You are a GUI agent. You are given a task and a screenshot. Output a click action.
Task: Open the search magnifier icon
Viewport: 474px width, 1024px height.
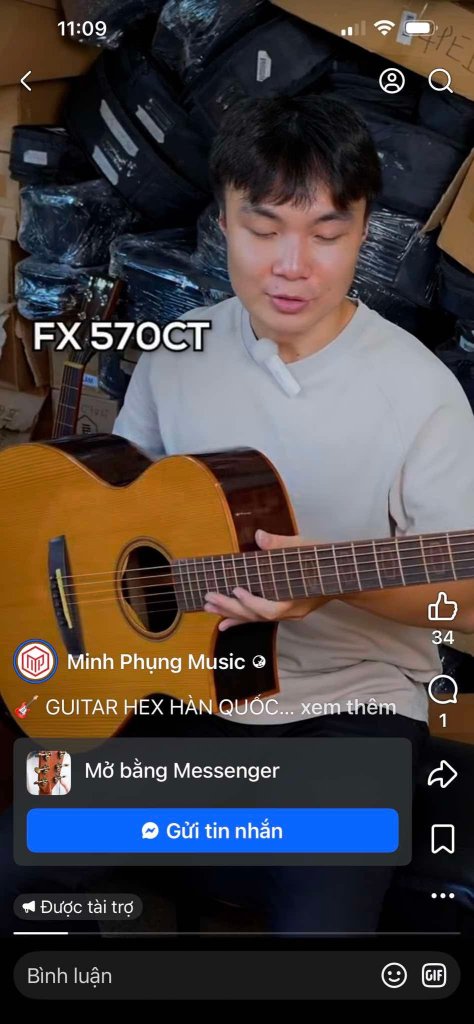click(441, 81)
